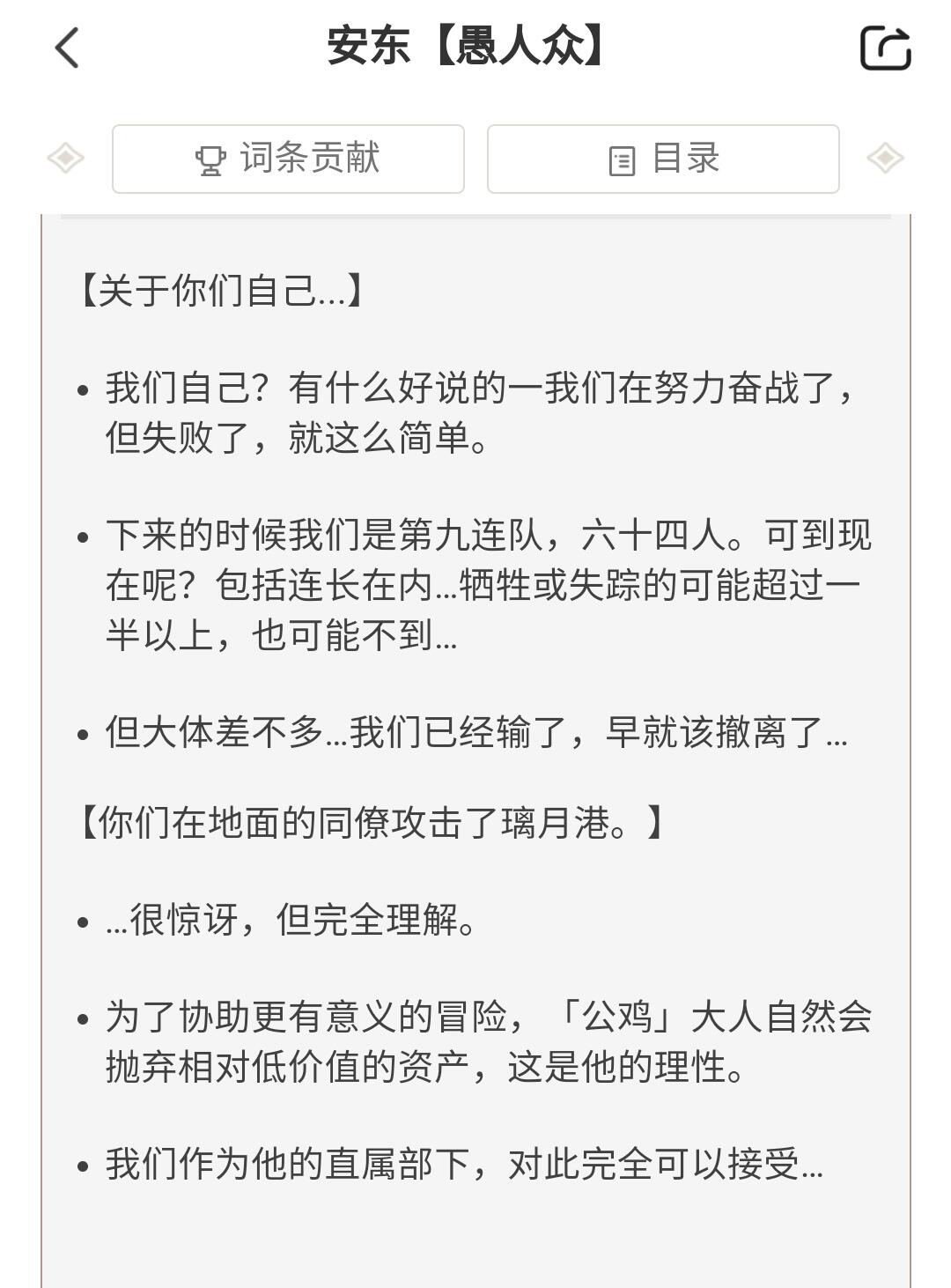
Task: Go back using the arrow
Action: [67, 48]
